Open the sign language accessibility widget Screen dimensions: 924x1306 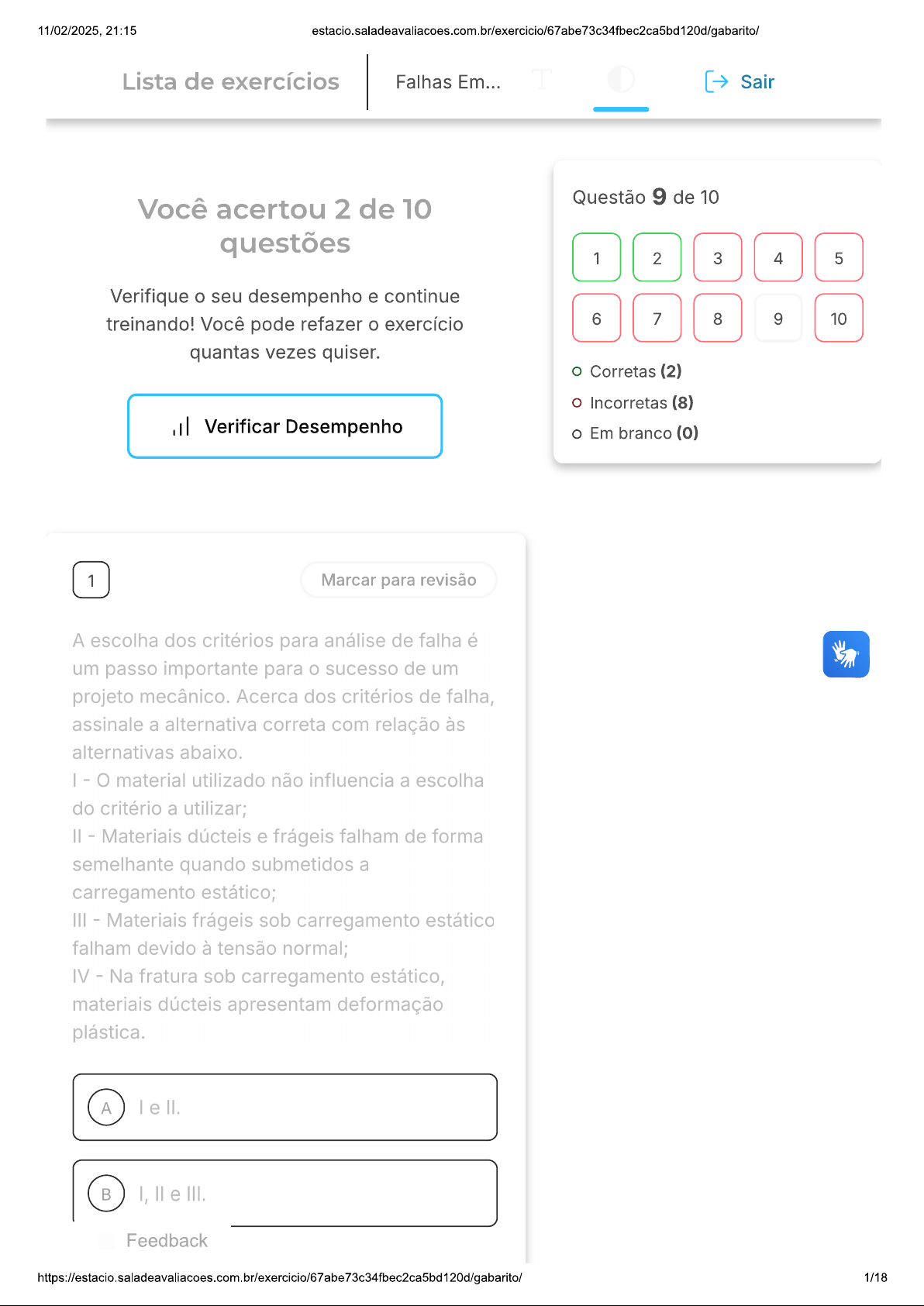846,654
